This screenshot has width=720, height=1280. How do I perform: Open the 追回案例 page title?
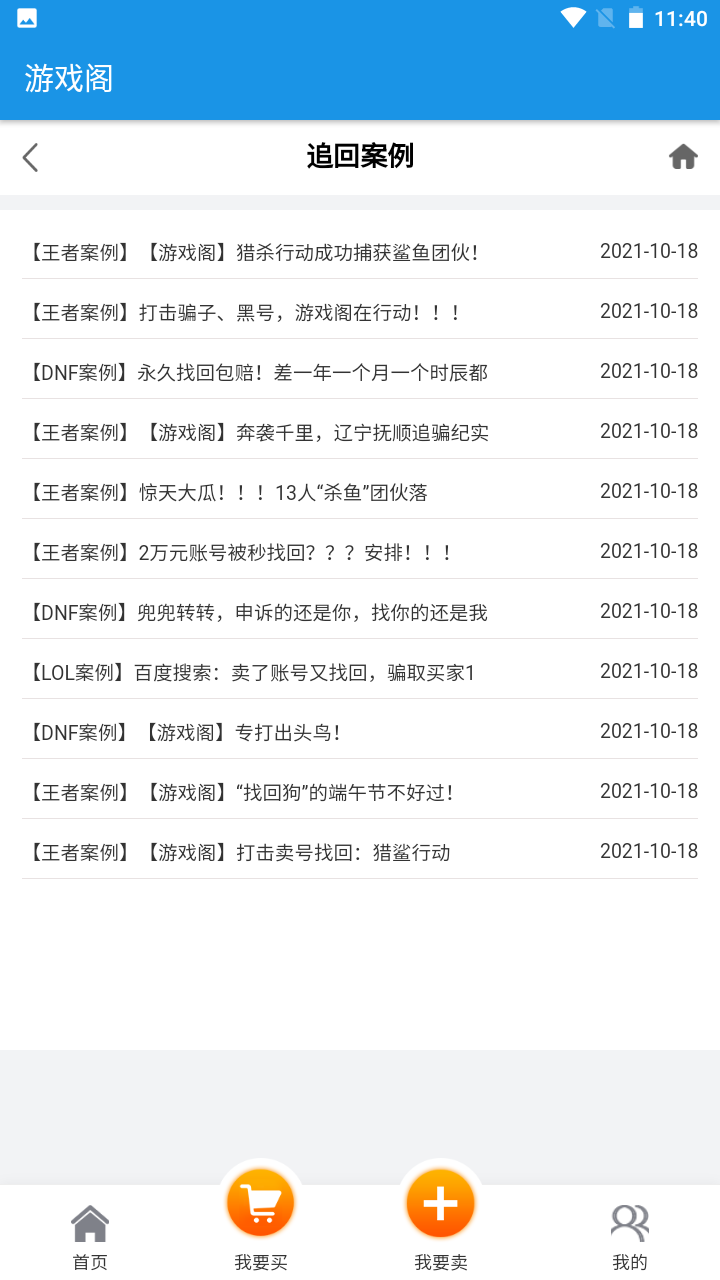359,157
